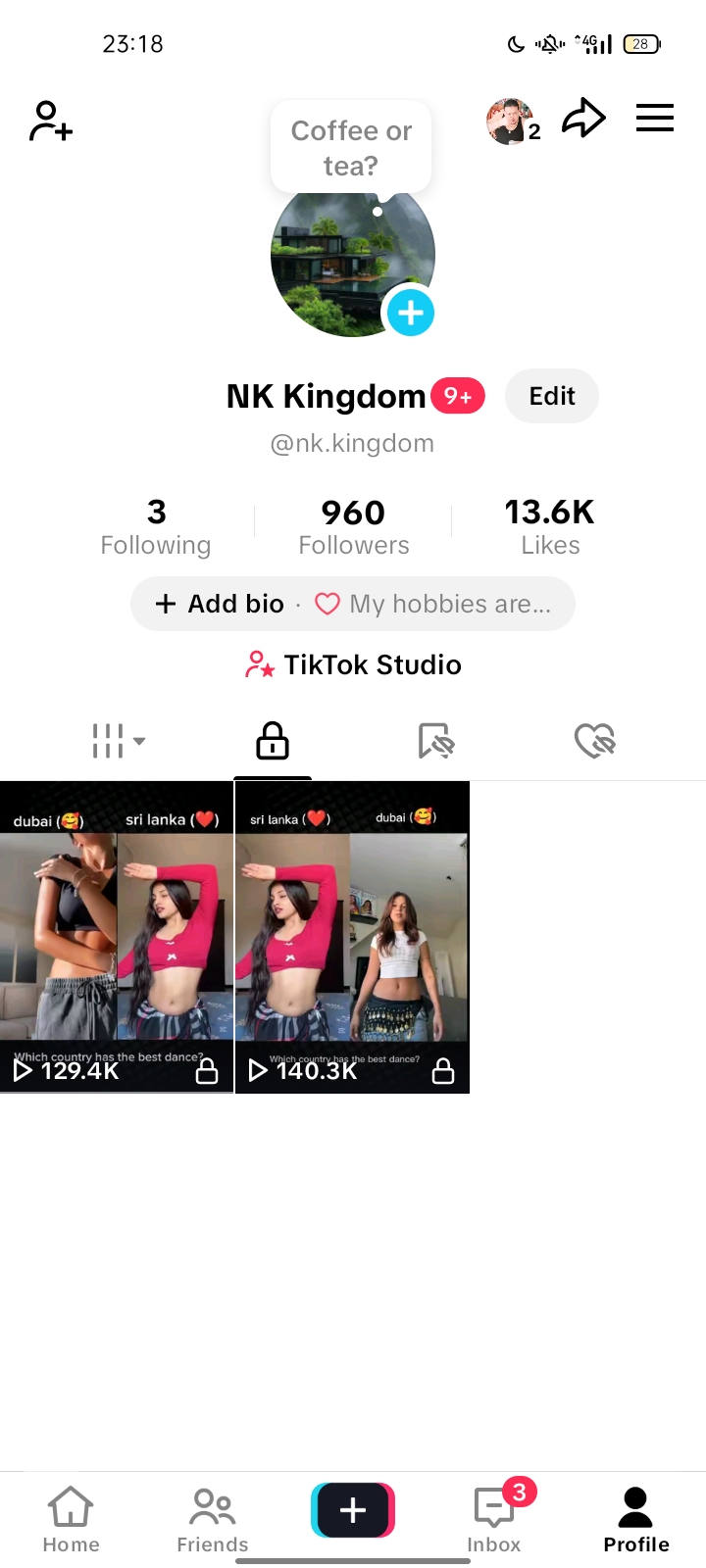Select the private videos lock tab
The height and width of the screenshot is (1568, 706).
[x=273, y=741]
